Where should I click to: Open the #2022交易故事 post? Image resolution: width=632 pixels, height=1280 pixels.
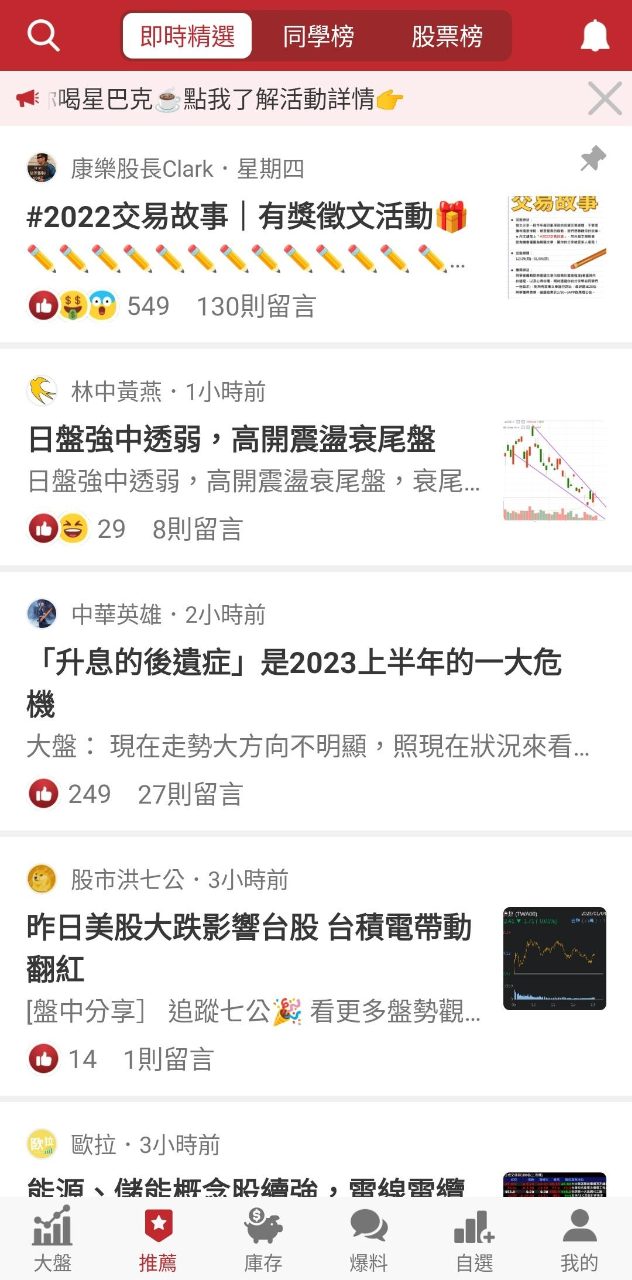247,216
